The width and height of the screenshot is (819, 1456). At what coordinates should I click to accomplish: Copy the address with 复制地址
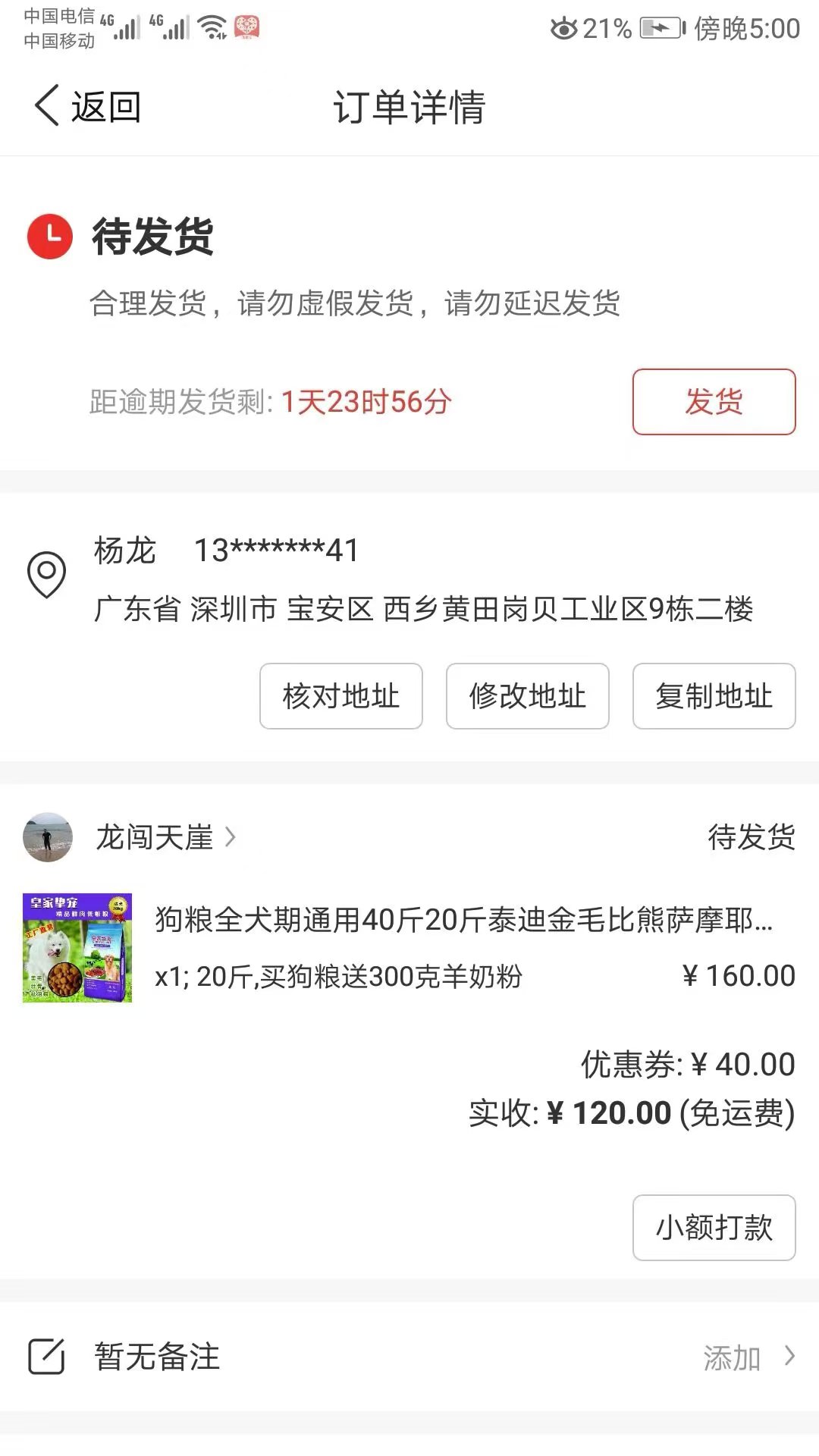tap(714, 696)
